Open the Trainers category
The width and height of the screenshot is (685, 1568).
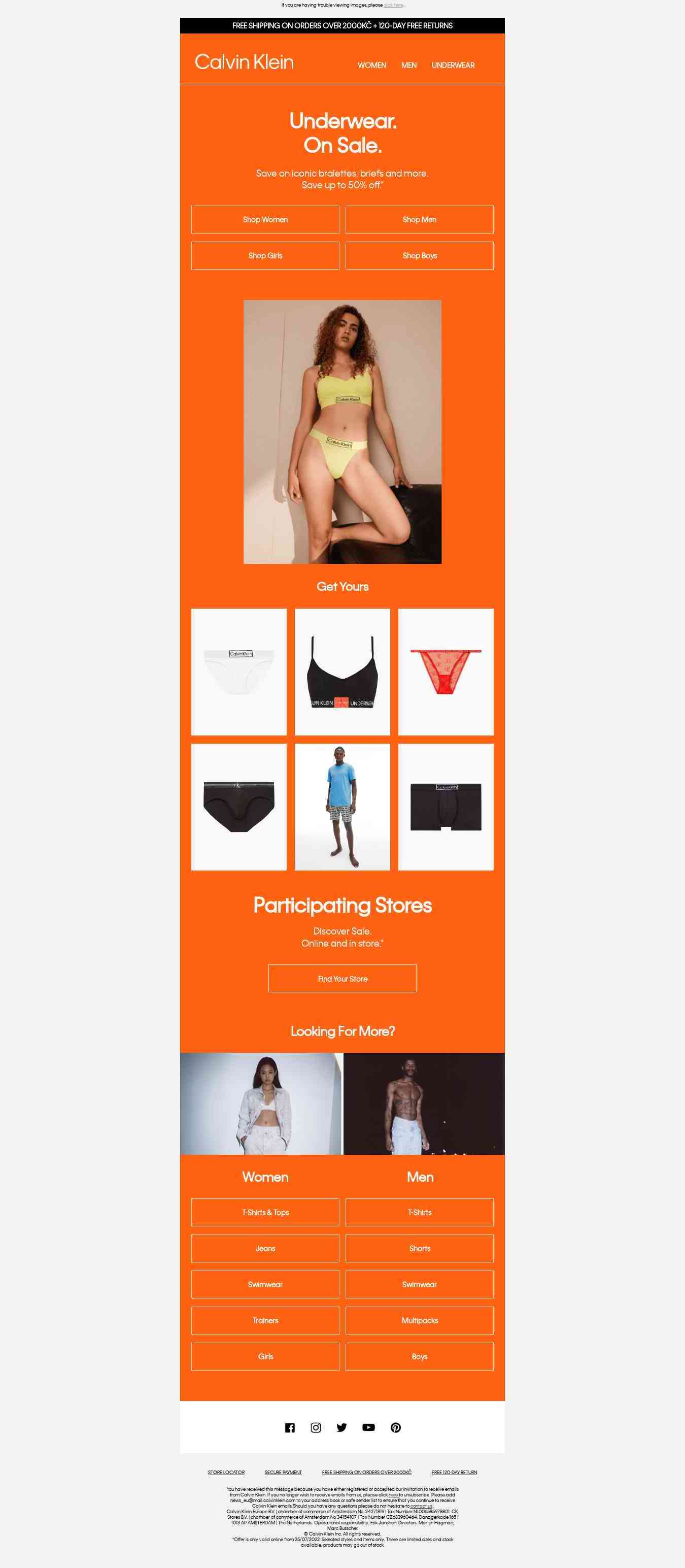pyautogui.click(x=265, y=1320)
